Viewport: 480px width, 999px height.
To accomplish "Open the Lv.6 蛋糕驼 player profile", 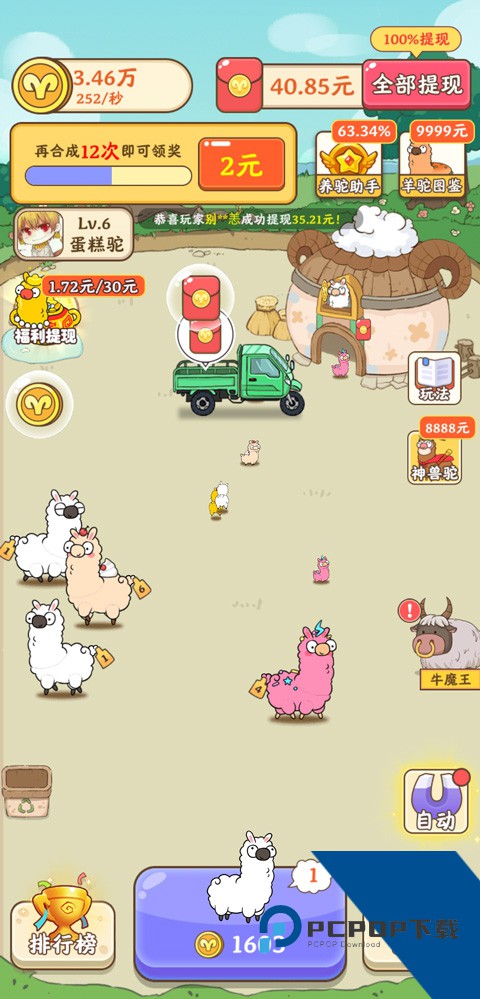I will point(73,234).
